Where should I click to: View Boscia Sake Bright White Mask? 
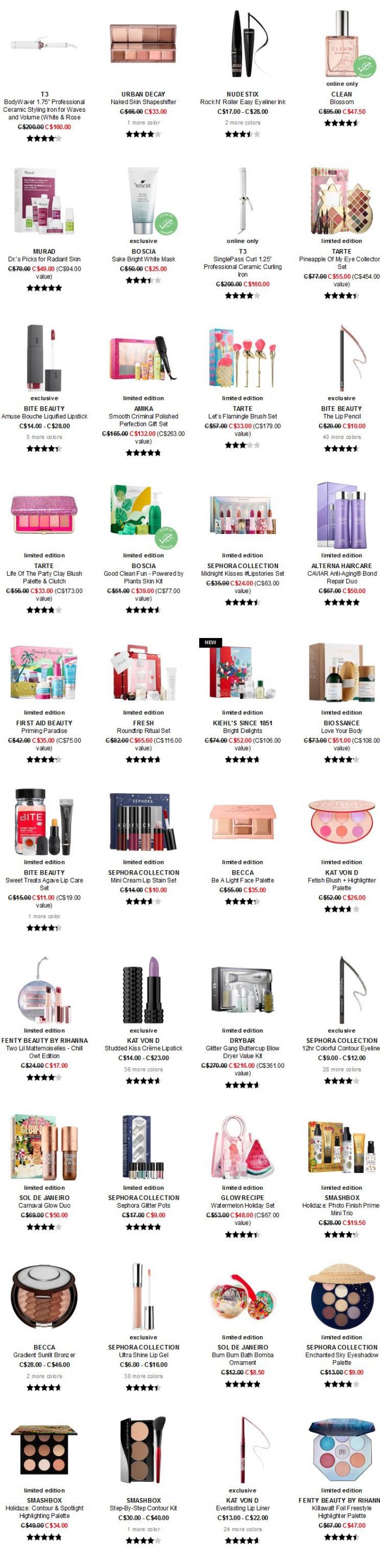click(143, 259)
